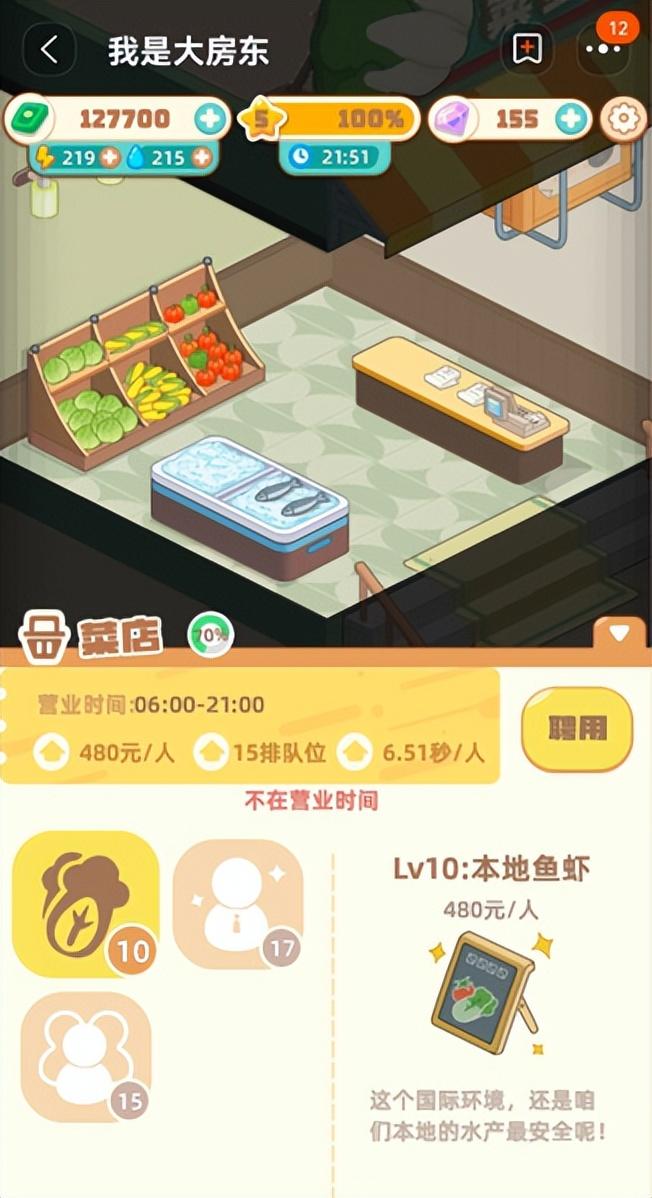Select the customer queue tile level 15
Viewport: 652px width, 1198px height.
86,1057
